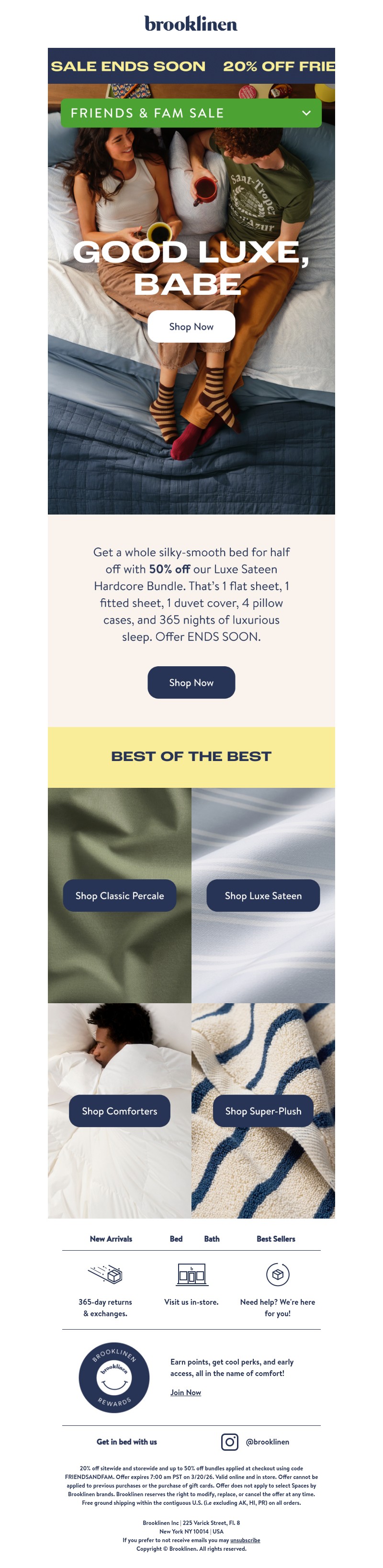Open the @brooklinen Instagram link
The height and width of the screenshot is (1568, 383).
267,1441
